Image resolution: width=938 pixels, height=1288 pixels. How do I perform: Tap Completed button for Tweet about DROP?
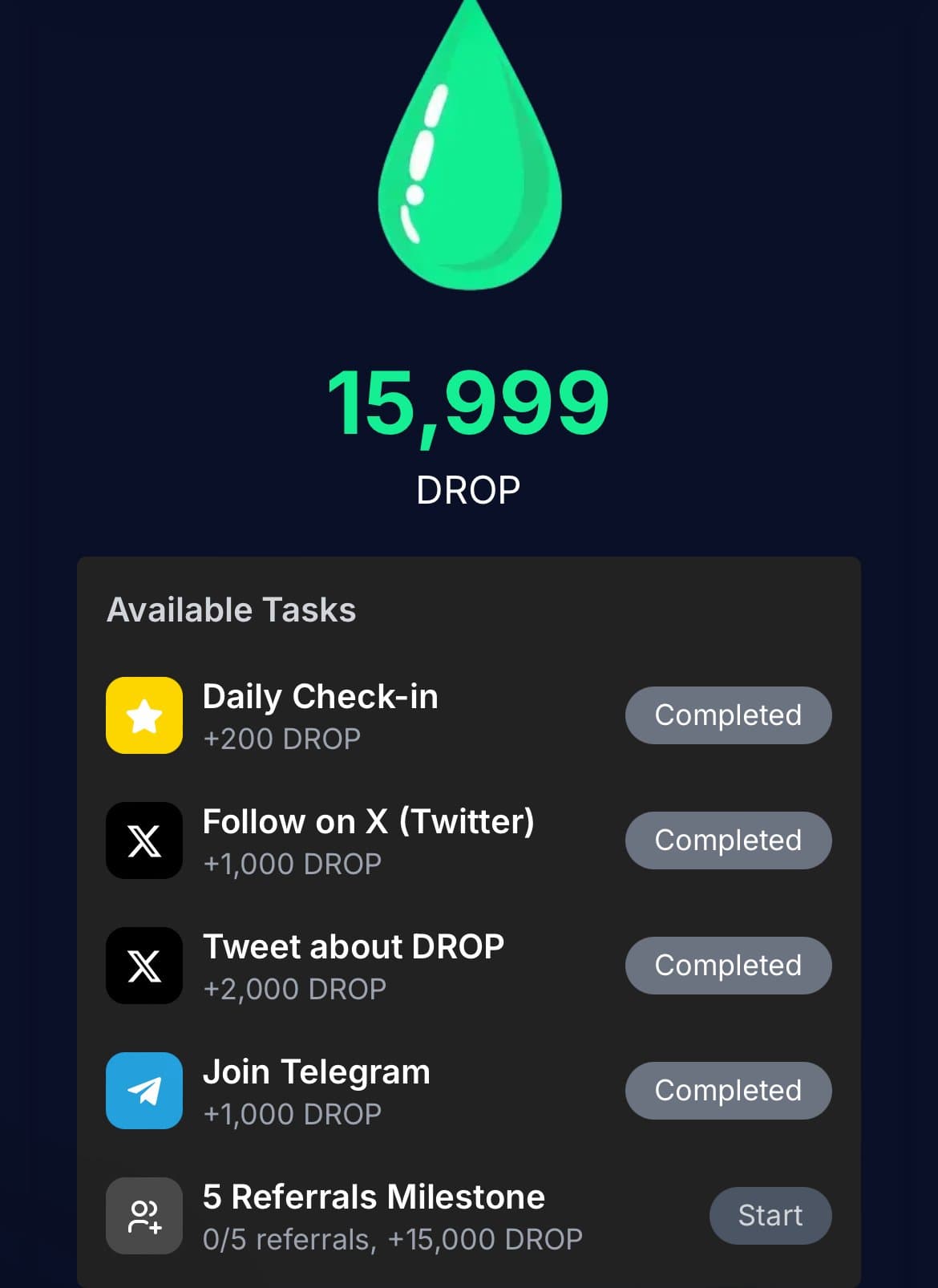tap(728, 965)
